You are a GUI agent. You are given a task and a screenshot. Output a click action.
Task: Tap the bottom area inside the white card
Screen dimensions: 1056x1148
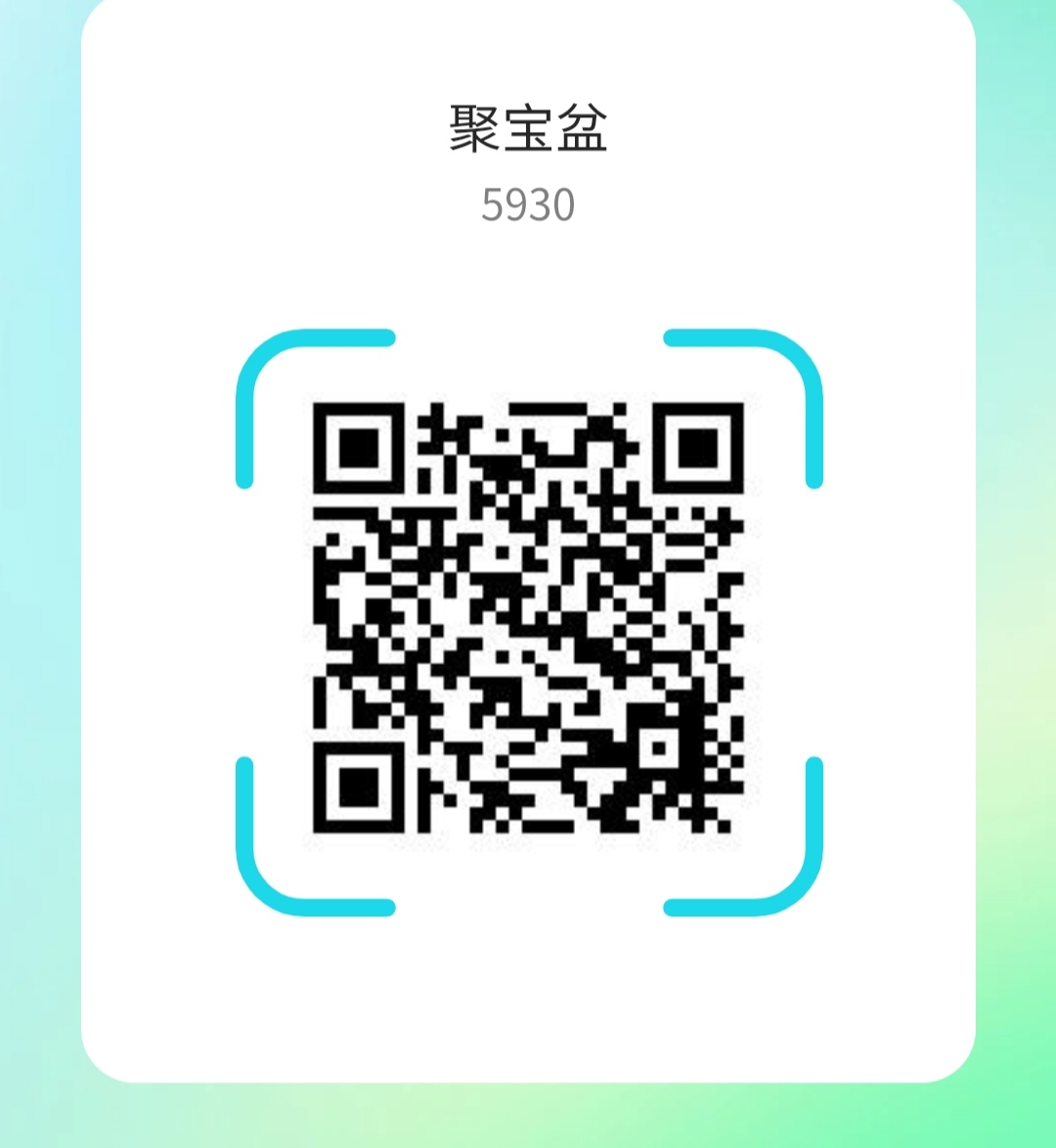point(528,1007)
